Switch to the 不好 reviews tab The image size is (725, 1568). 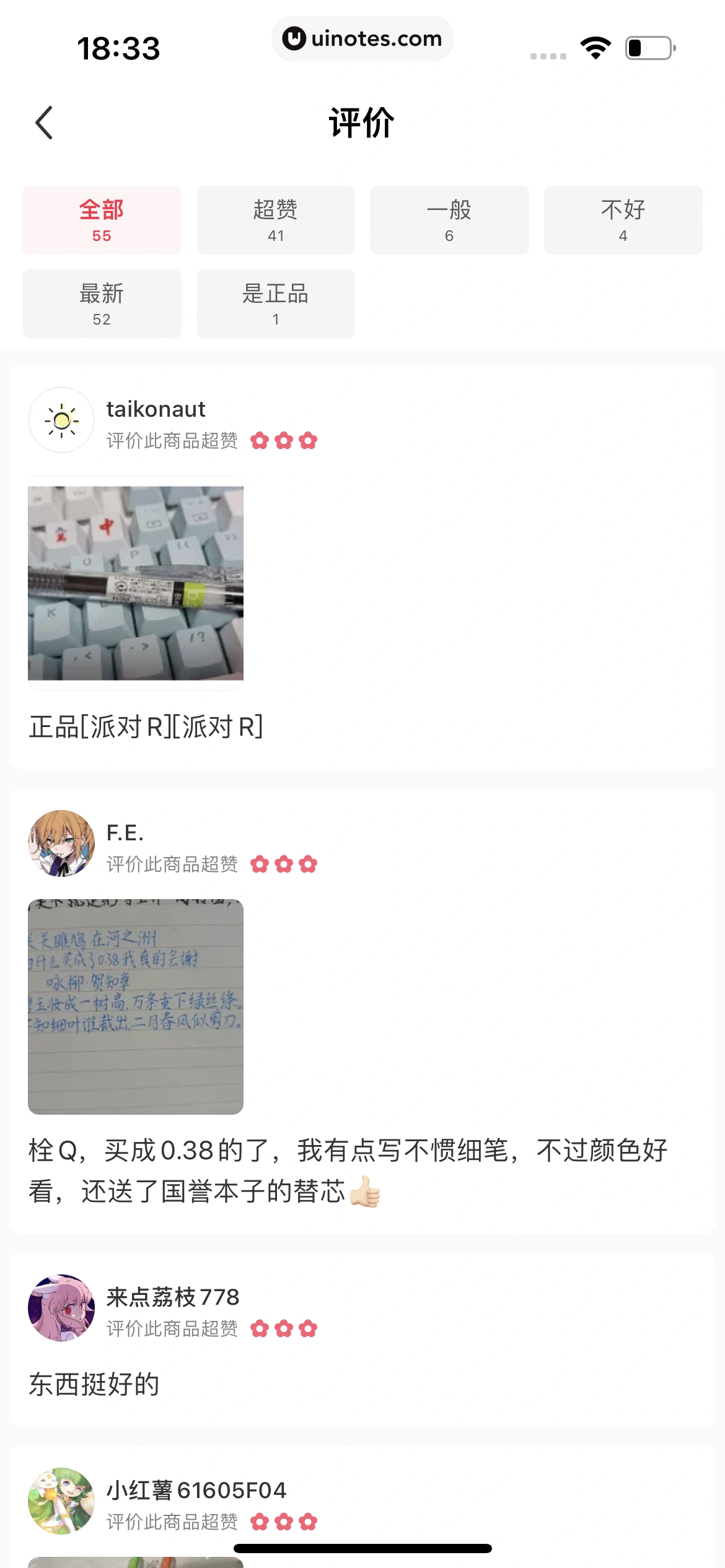click(x=622, y=220)
